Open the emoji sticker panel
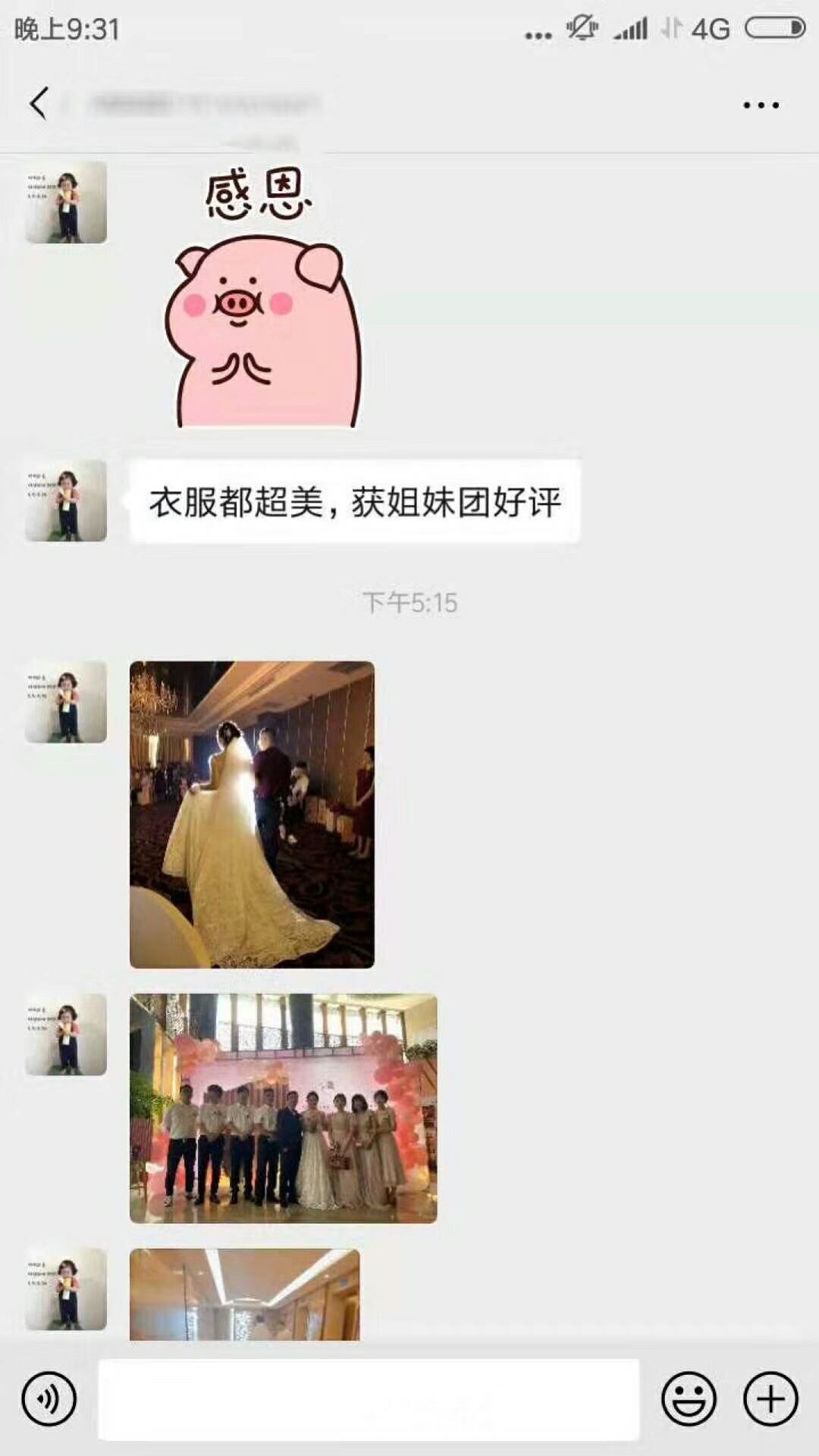Image resolution: width=819 pixels, height=1456 pixels. [689, 1399]
